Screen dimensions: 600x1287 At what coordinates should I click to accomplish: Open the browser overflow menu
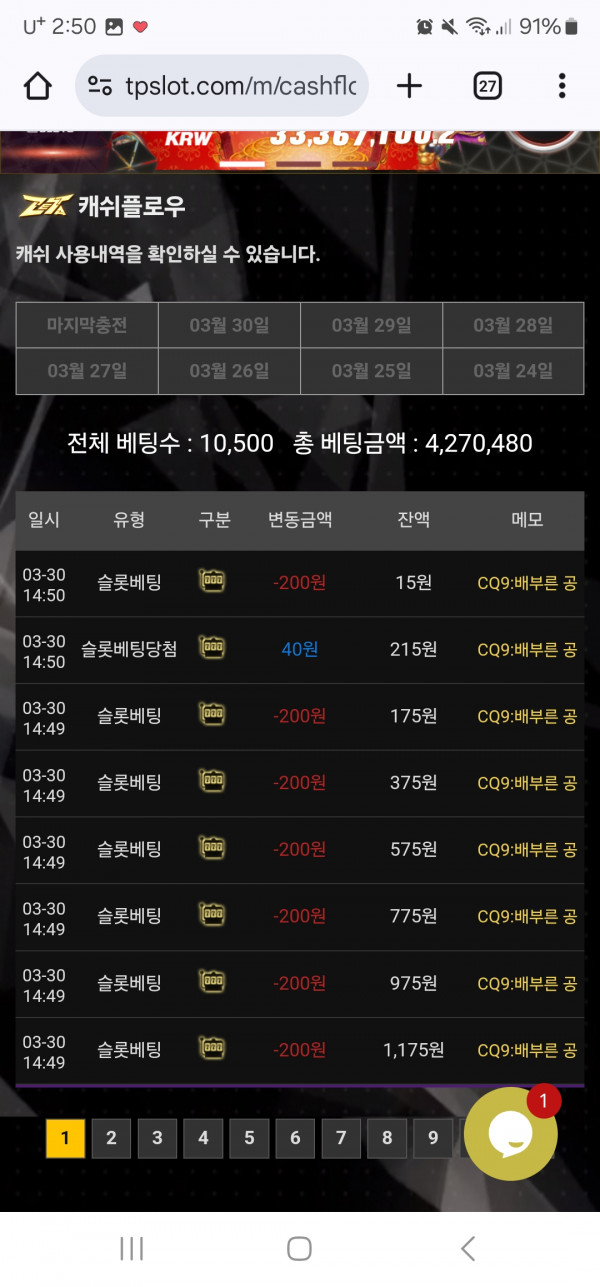[x=562, y=86]
